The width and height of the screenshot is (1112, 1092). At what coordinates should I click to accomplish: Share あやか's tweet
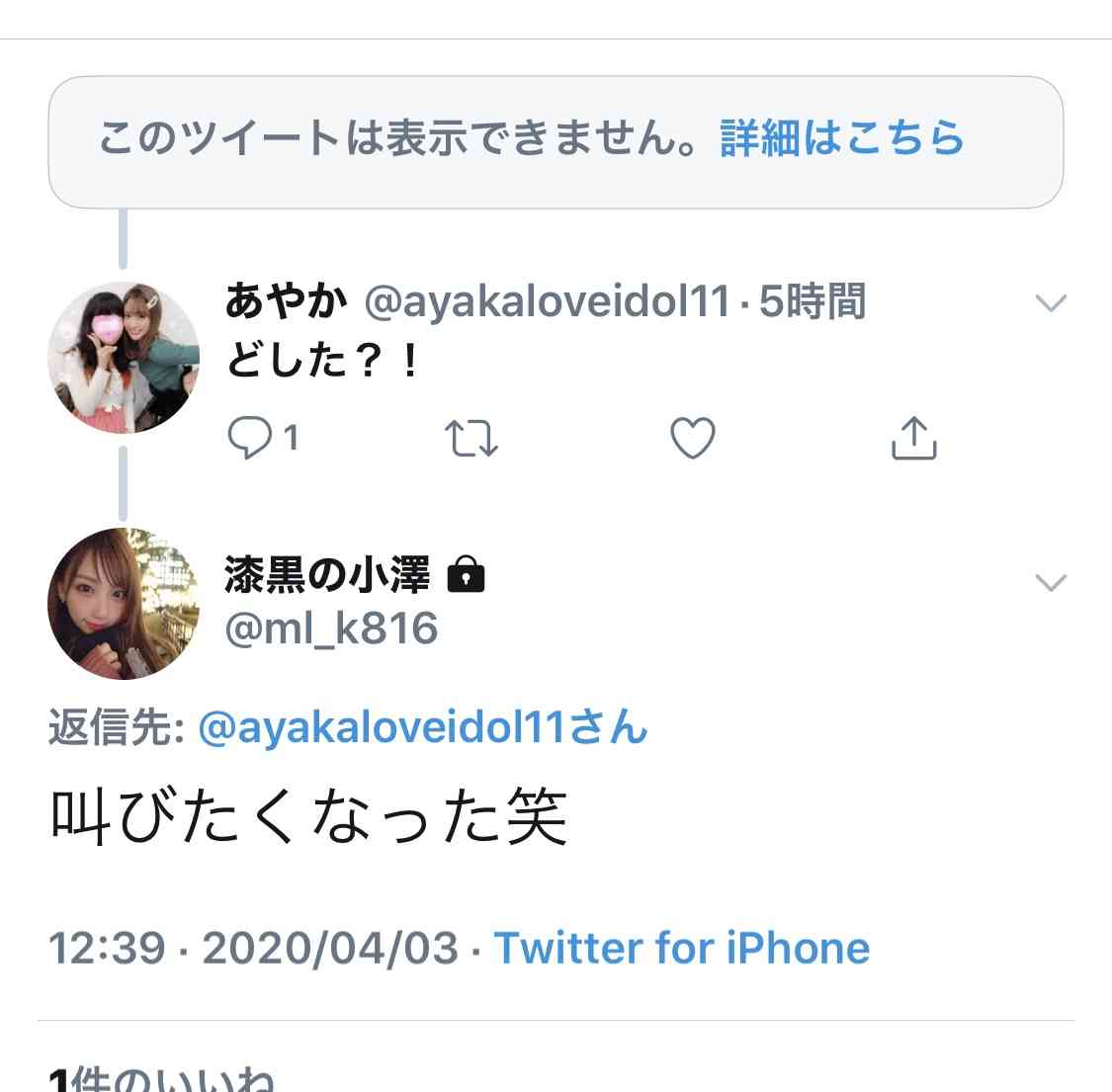pos(913,438)
